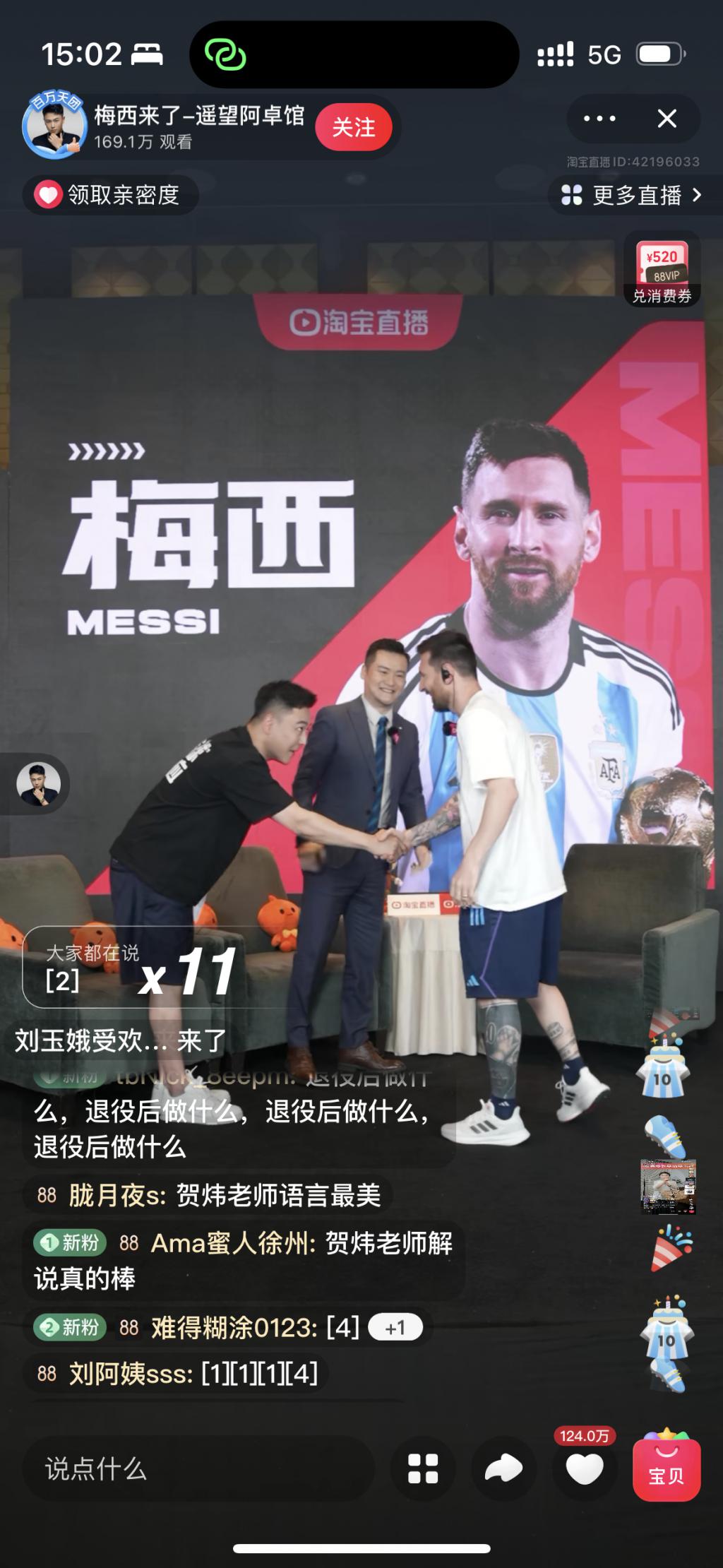
Task: Share this live stream
Action: coord(503,1469)
